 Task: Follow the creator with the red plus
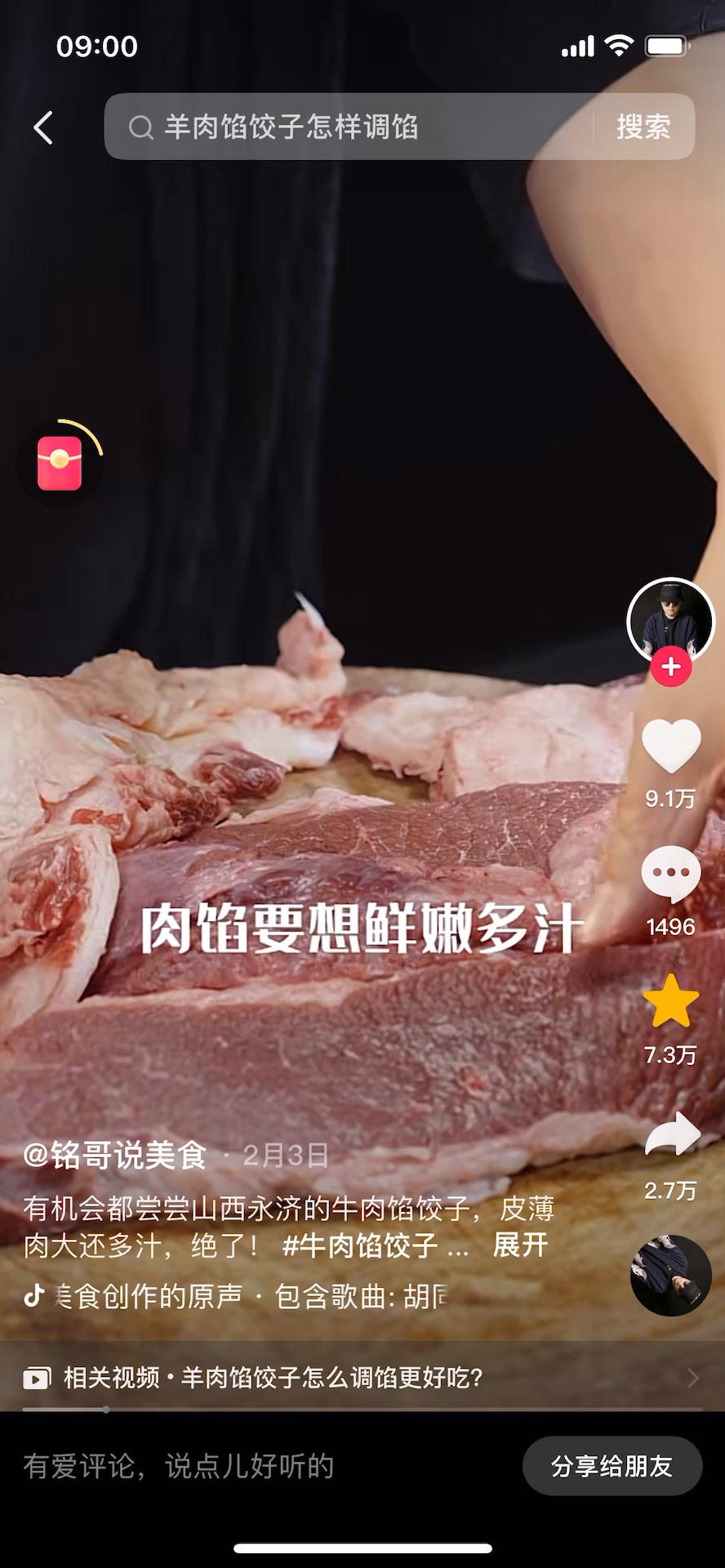click(671, 667)
